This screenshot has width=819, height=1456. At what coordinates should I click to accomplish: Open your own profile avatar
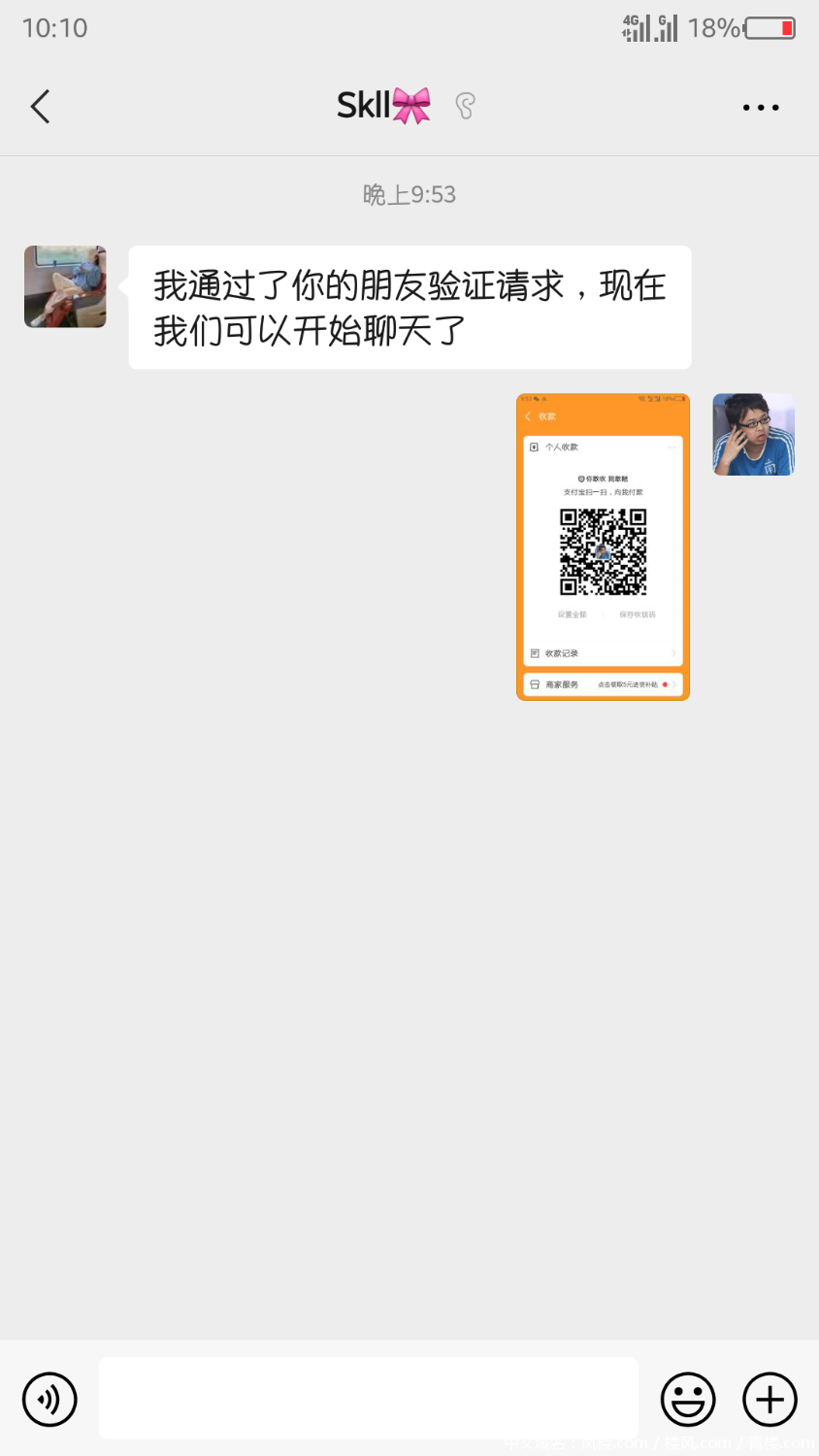pyautogui.click(x=753, y=434)
